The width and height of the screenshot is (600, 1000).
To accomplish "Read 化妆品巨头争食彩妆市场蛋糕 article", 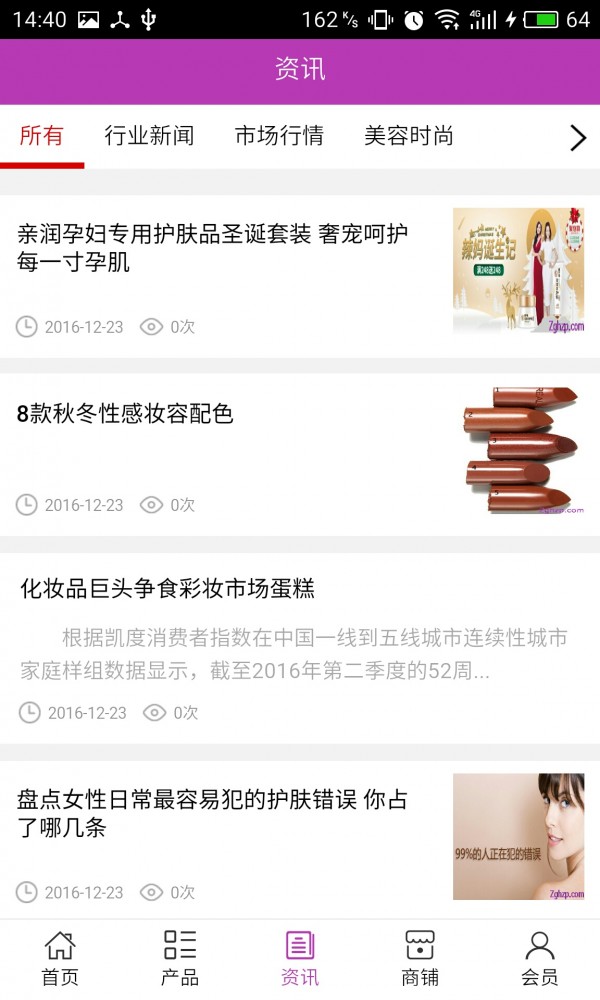I will coord(168,588).
